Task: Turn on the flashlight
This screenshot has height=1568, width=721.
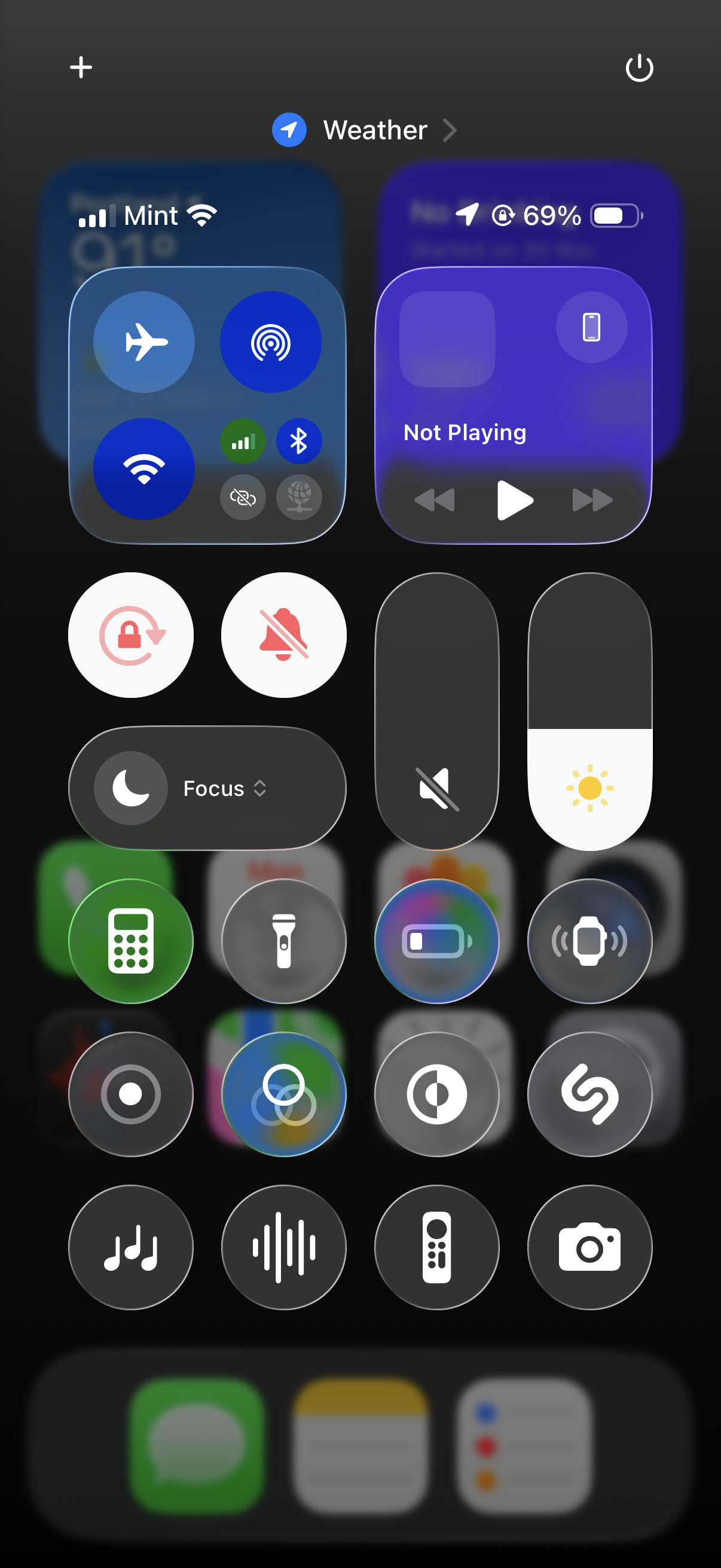Action: [x=283, y=941]
